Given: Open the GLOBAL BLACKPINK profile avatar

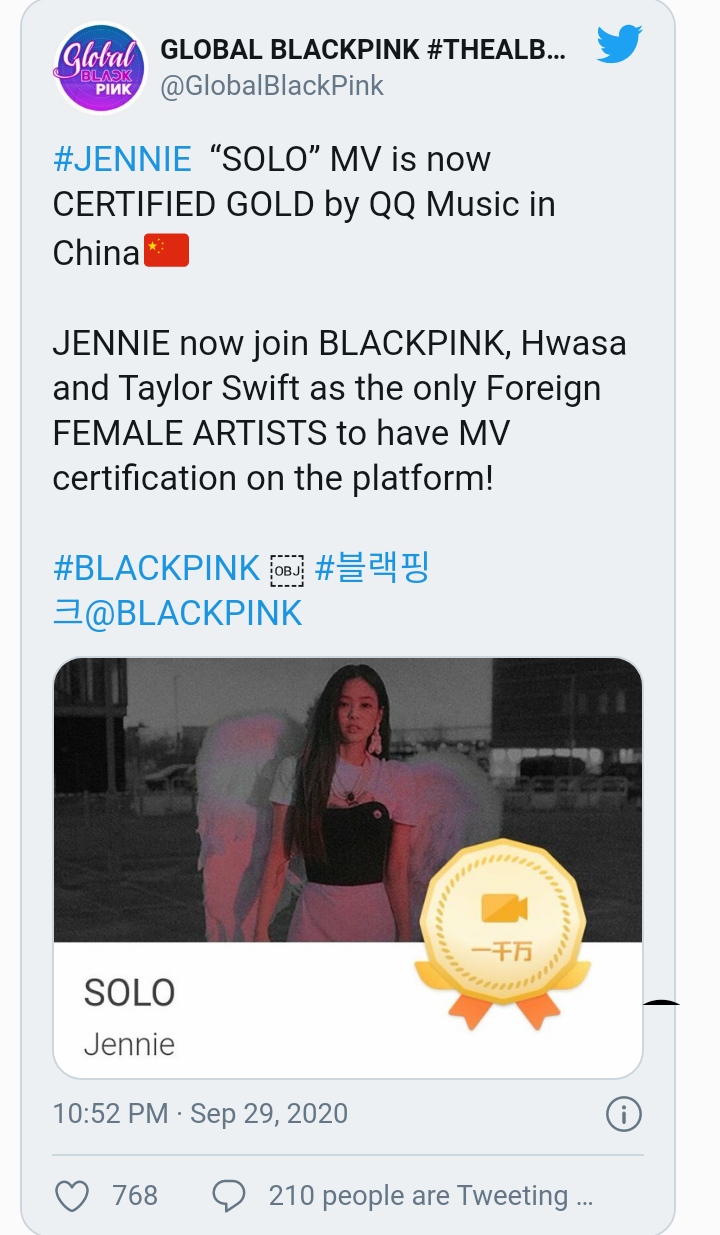Looking at the screenshot, I should point(99,67).
